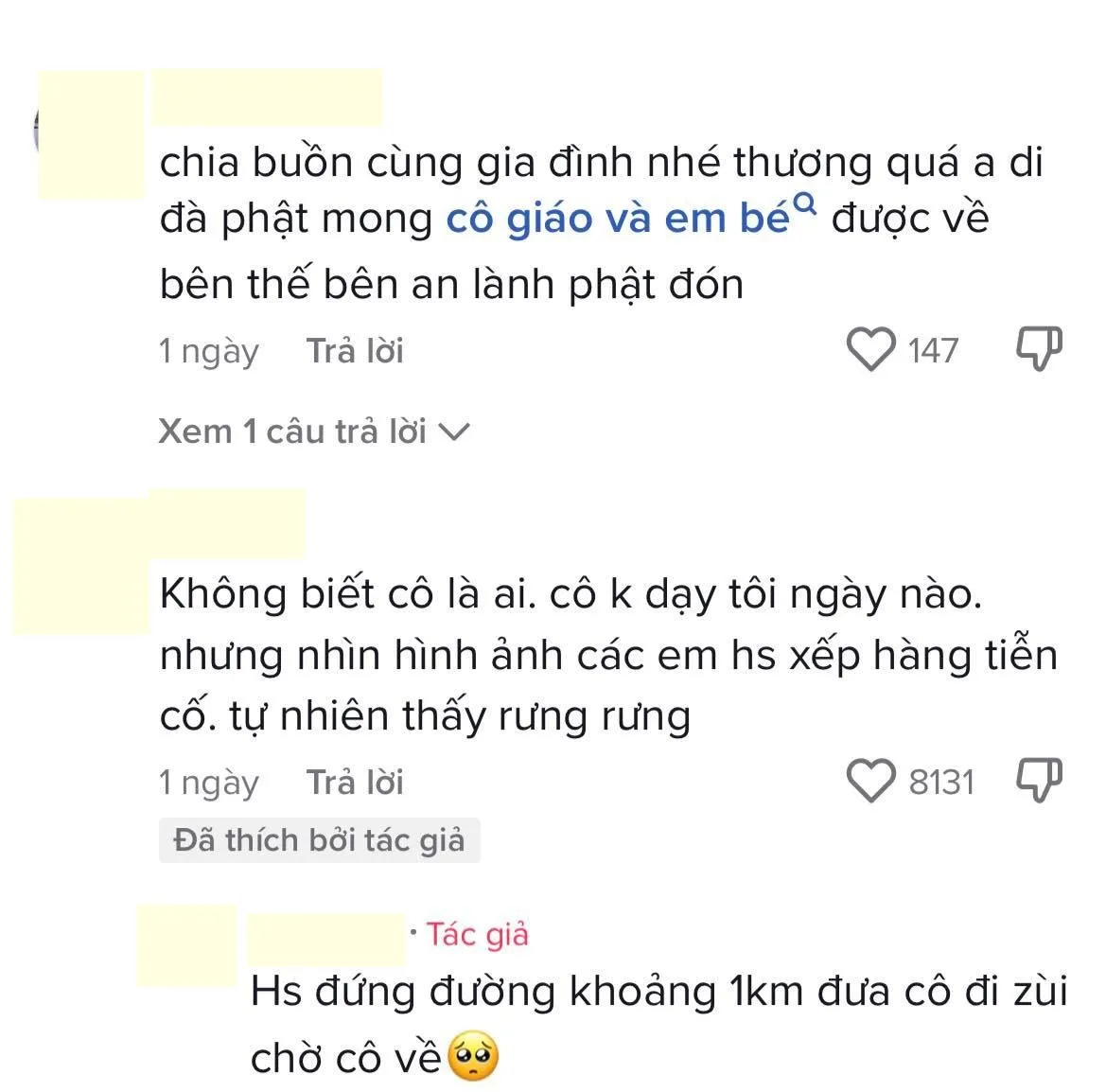1106x1092 pixels.
Task: Expand 'Xem 1 câu trả lời'
Action: [x=313, y=432]
